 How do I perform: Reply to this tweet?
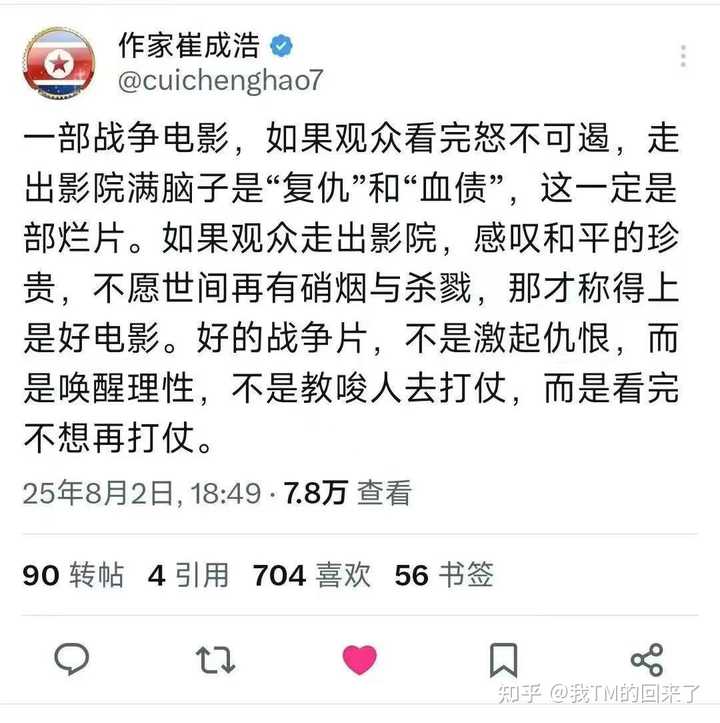click(71, 658)
